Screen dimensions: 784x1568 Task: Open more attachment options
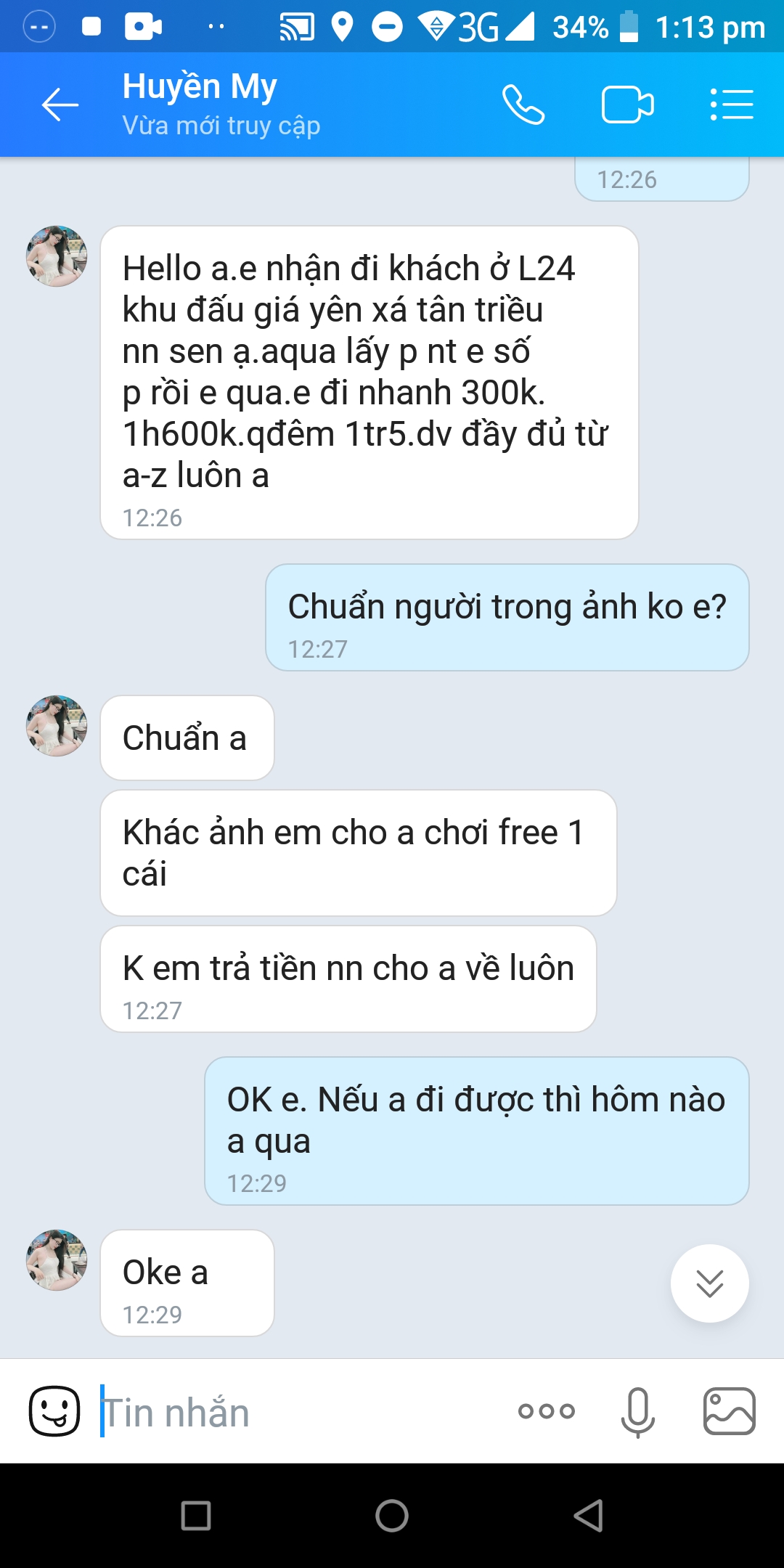(x=546, y=1410)
